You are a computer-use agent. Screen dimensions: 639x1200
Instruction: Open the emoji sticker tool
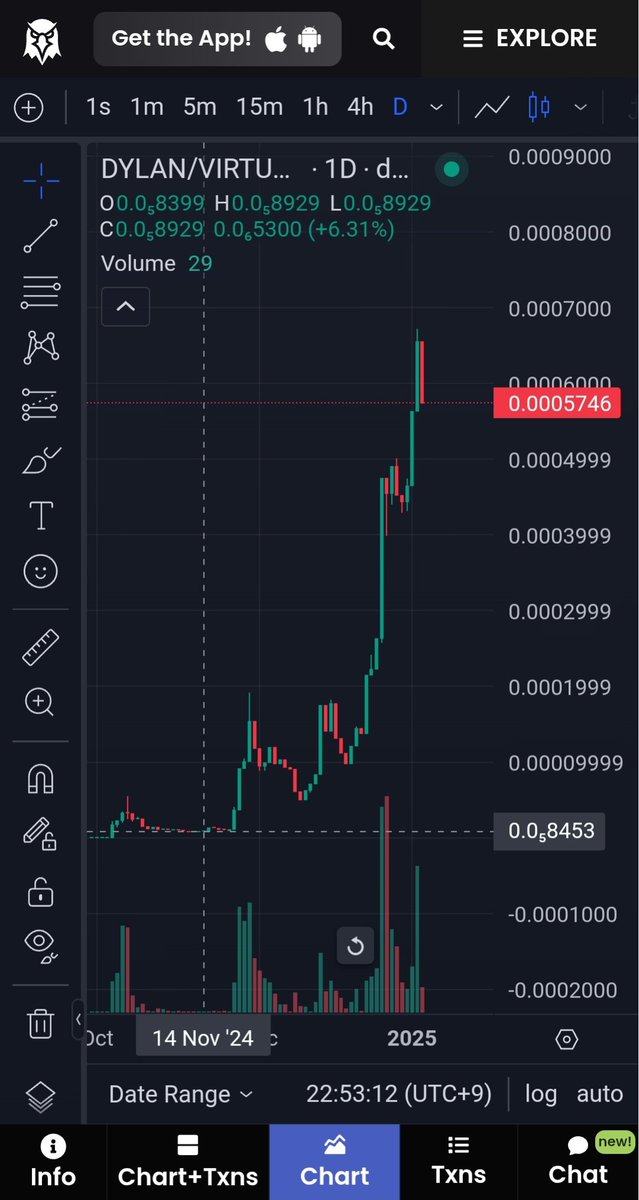click(41, 572)
